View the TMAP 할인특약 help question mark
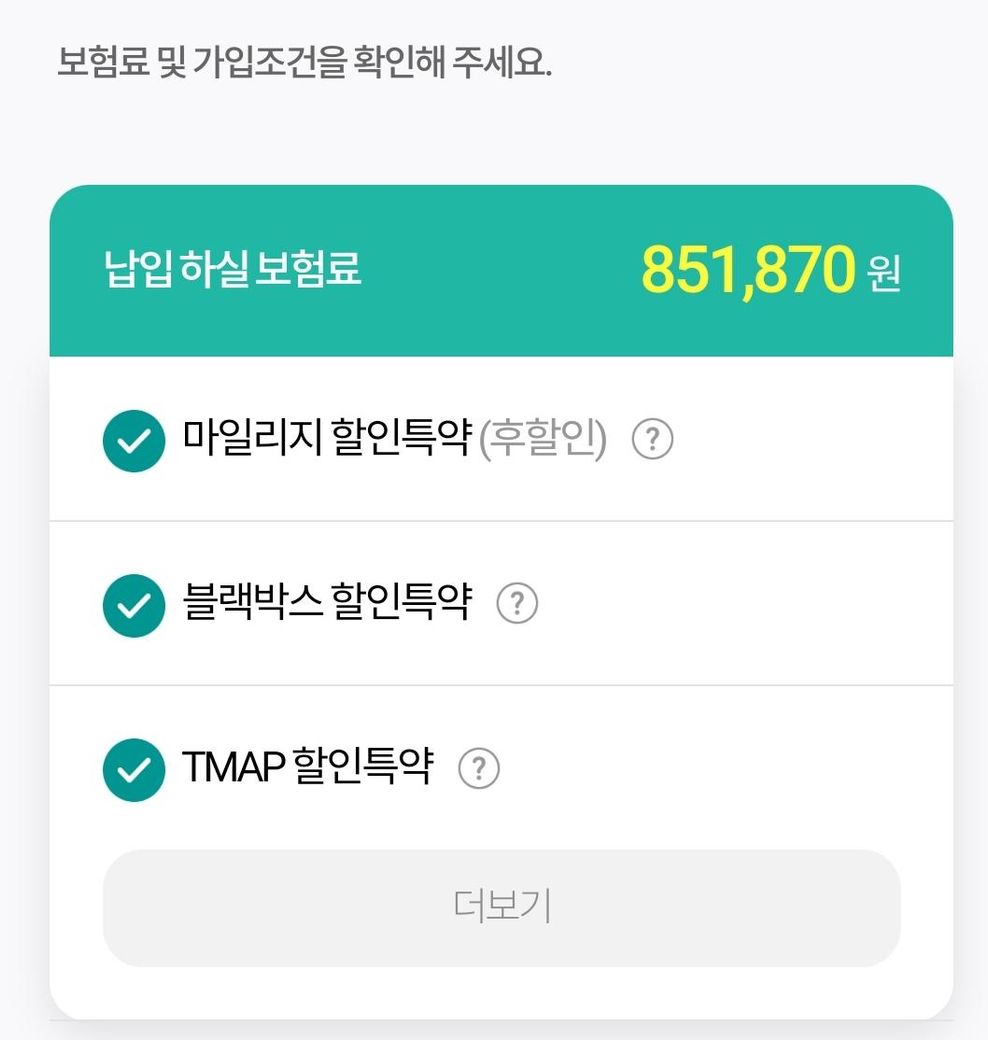The height and width of the screenshot is (1040, 988). pos(478,769)
